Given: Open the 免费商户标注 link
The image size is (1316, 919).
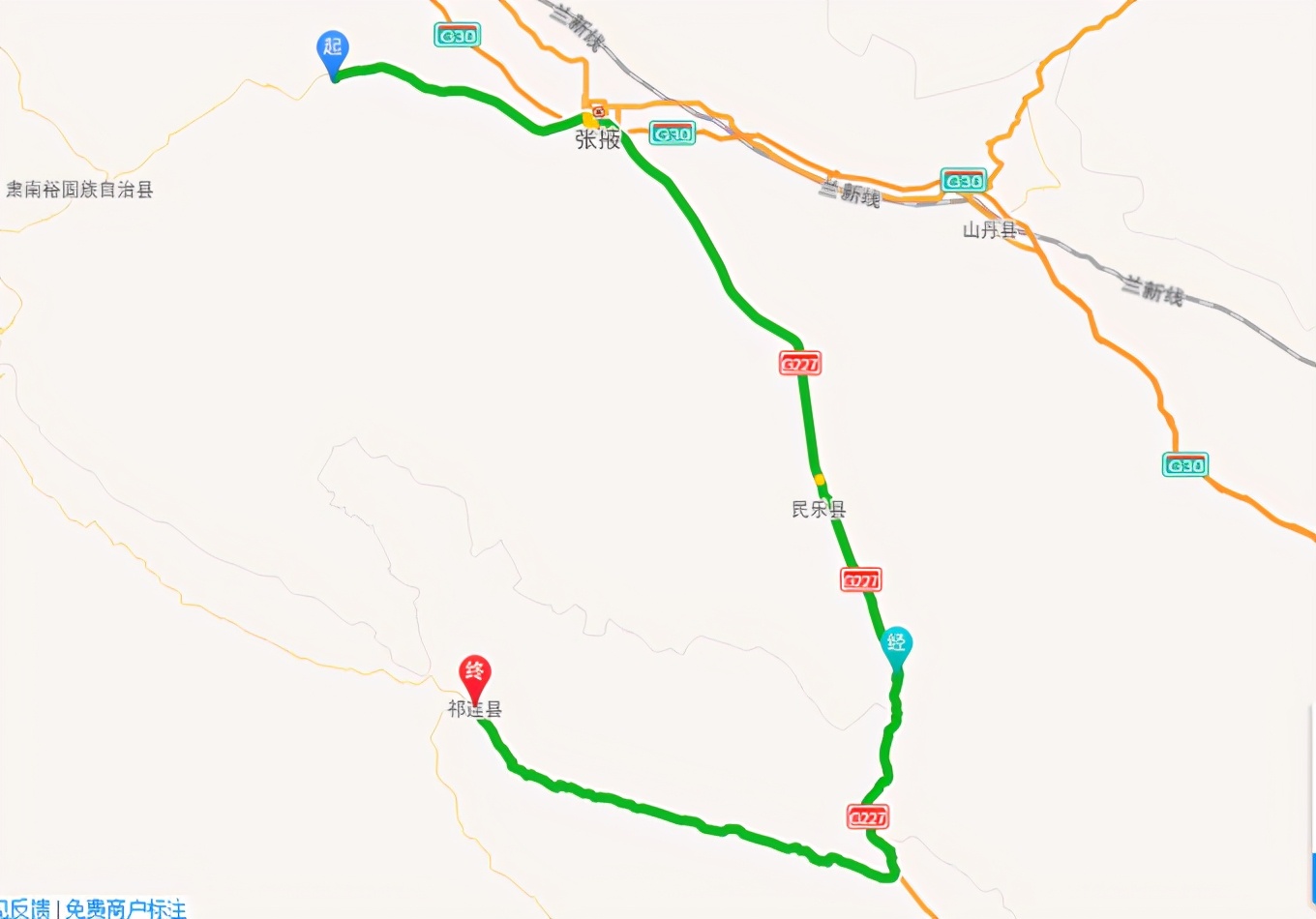Looking at the screenshot, I should [126, 908].
